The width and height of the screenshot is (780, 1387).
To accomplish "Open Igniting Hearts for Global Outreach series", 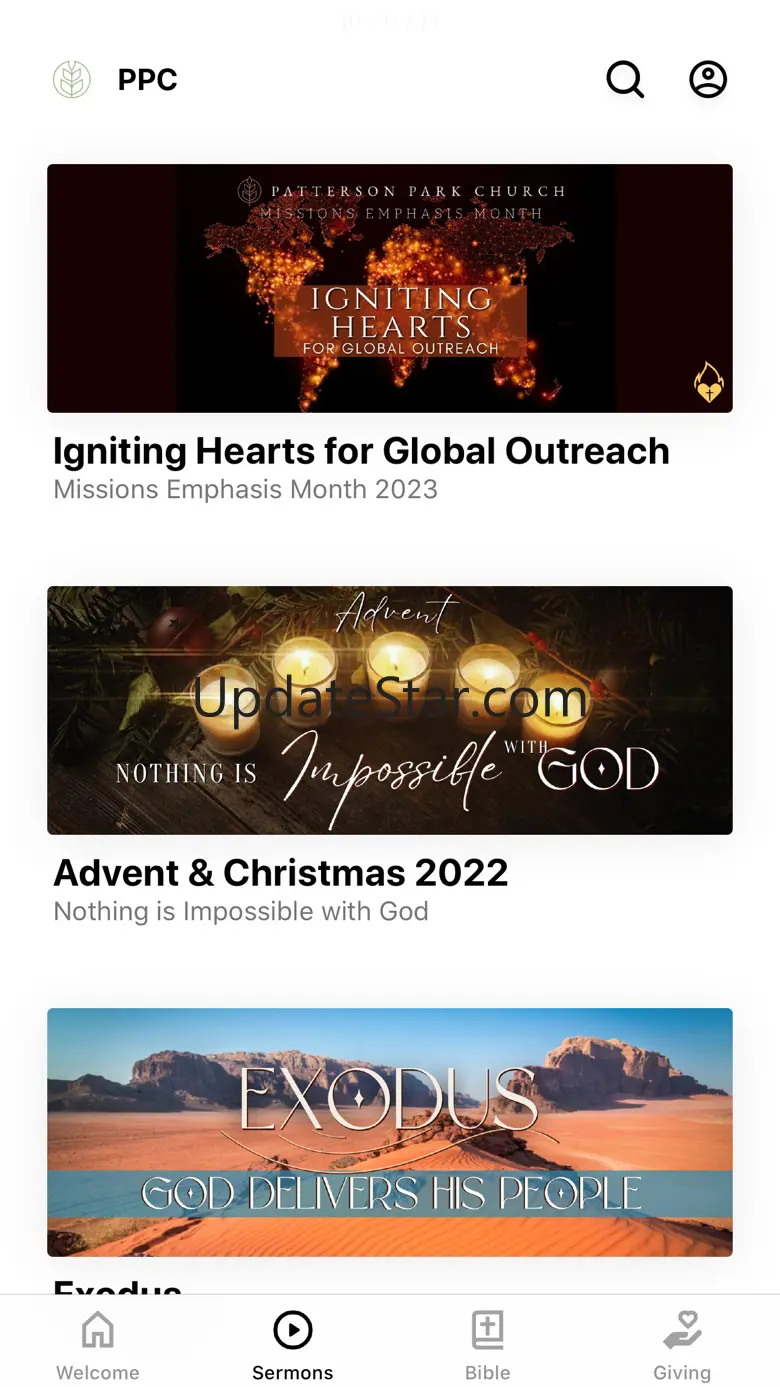I will (390, 289).
